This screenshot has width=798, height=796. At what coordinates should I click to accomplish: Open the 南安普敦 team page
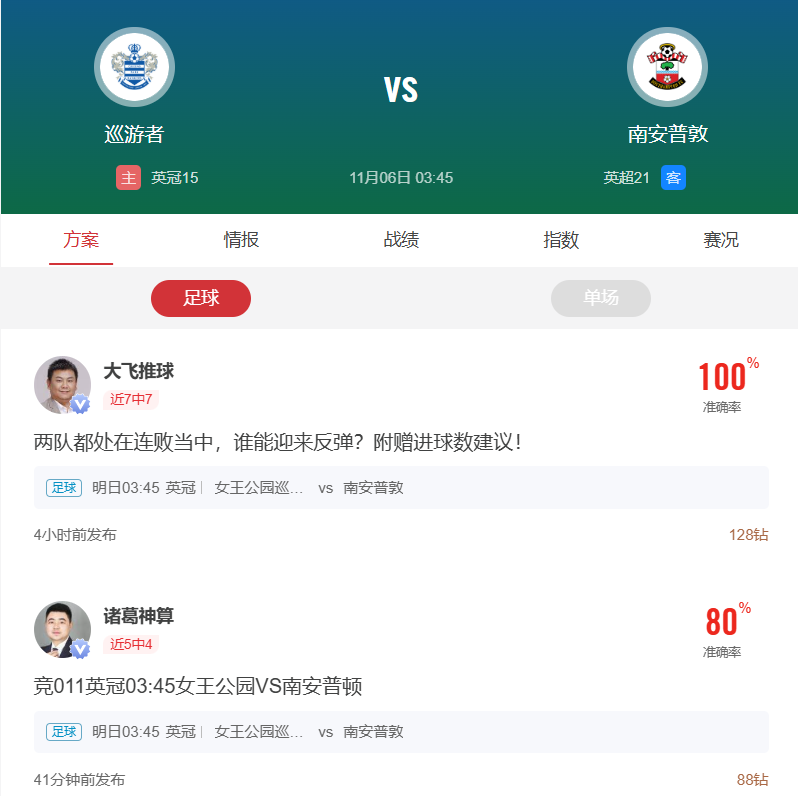667,67
